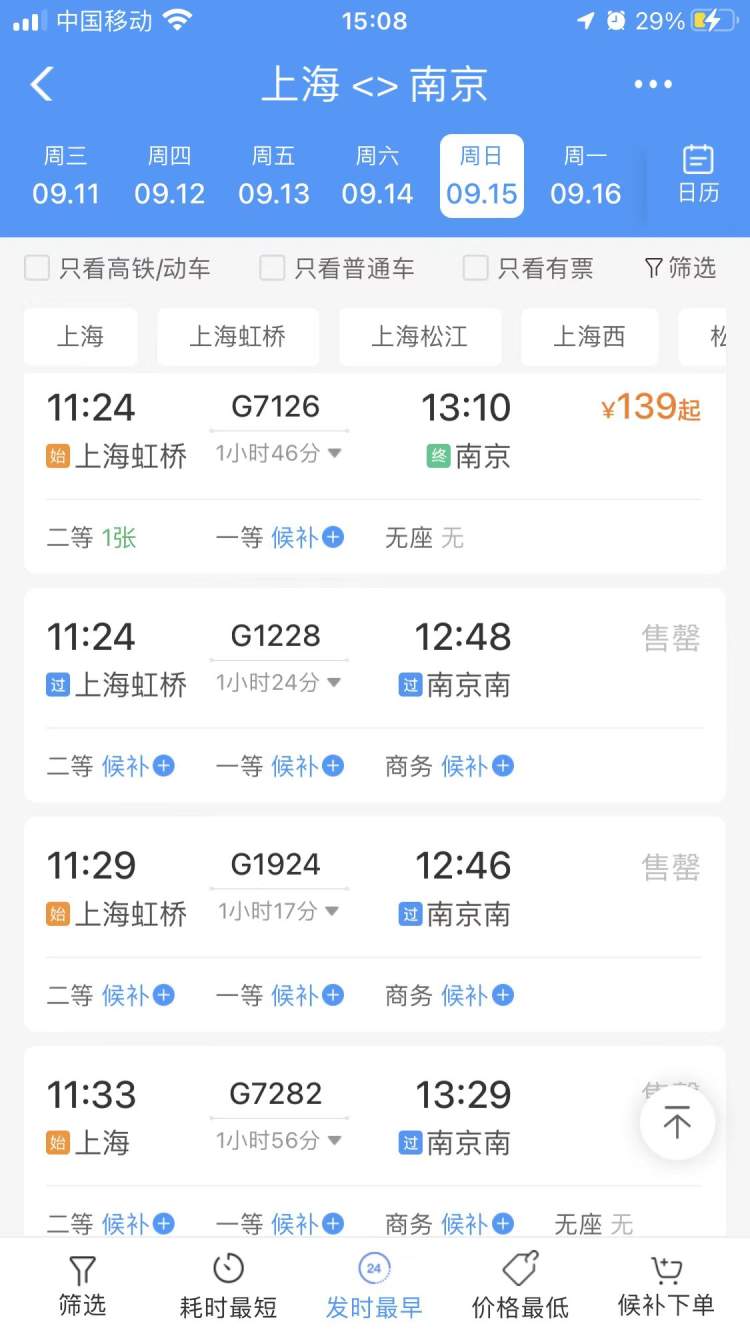750x1334 pixels.
Task: Sort results by 价格最低
Action: pyautogui.click(x=520, y=1286)
